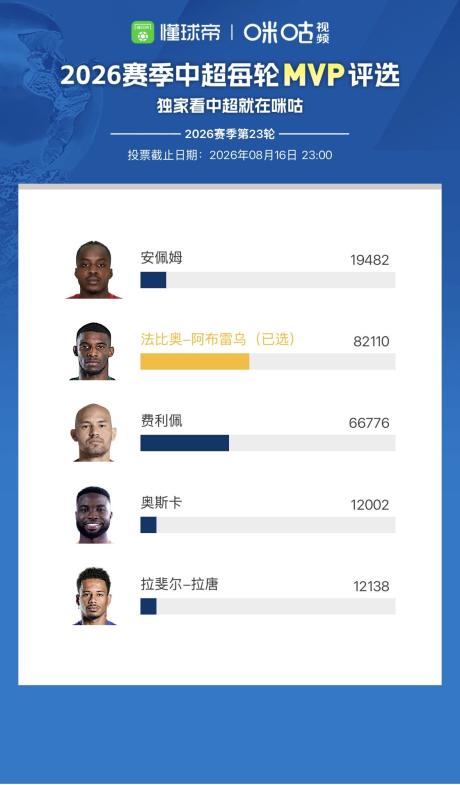This screenshot has width=460, height=785.
Task: Choose 费利佩 as MVP
Action: coord(230,433)
